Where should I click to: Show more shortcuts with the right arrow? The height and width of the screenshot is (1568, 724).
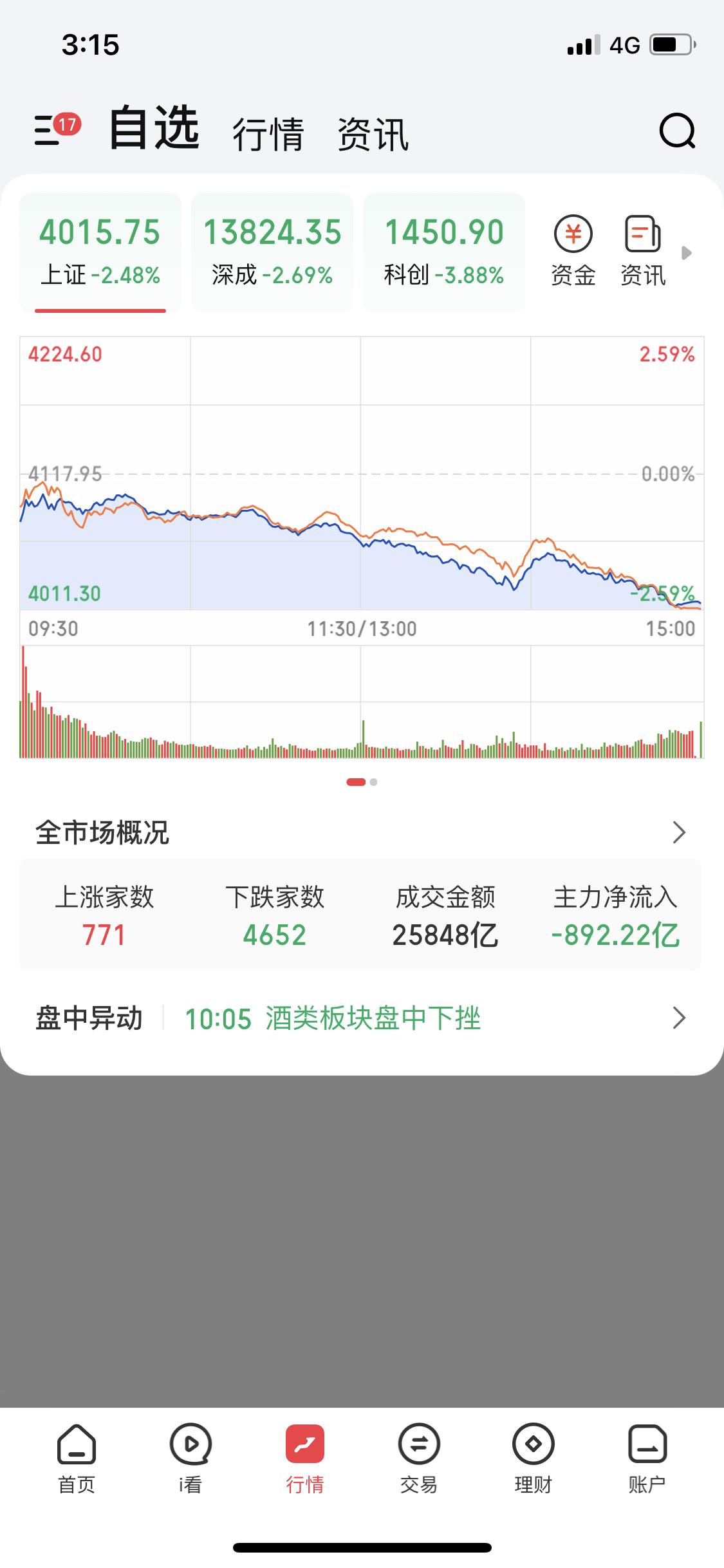pos(687,252)
